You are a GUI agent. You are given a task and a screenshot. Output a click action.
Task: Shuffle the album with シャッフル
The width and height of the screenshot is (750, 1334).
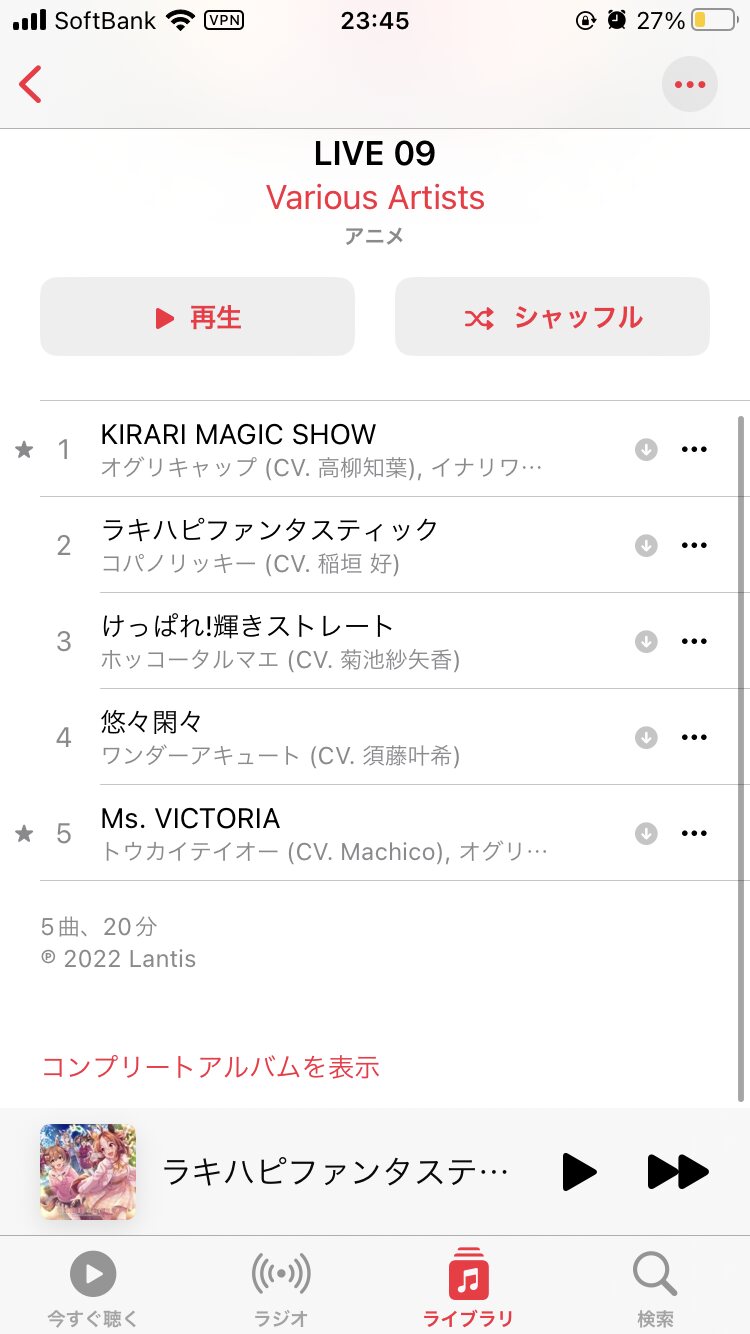pyautogui.click(x=552, y=317)
